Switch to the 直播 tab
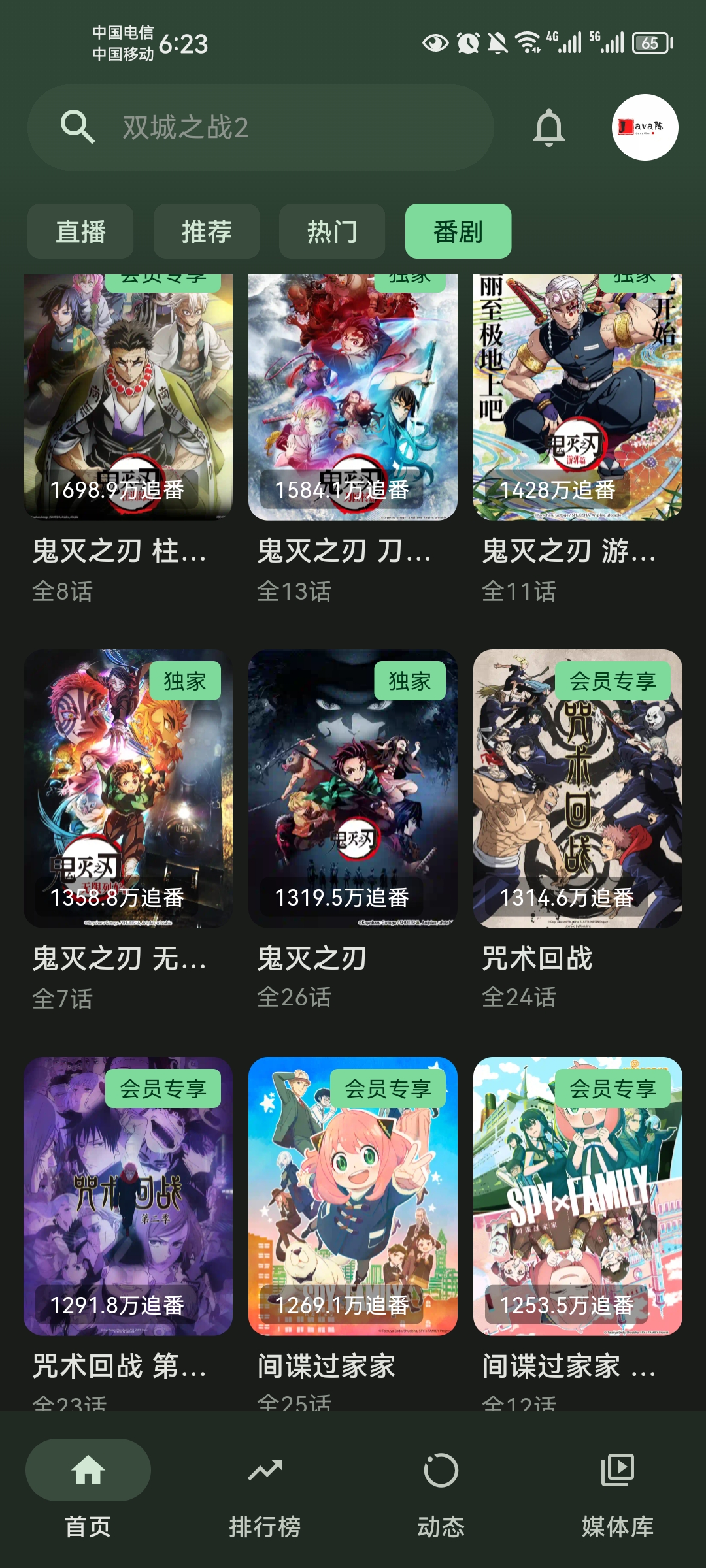 [x=80, y=231]
